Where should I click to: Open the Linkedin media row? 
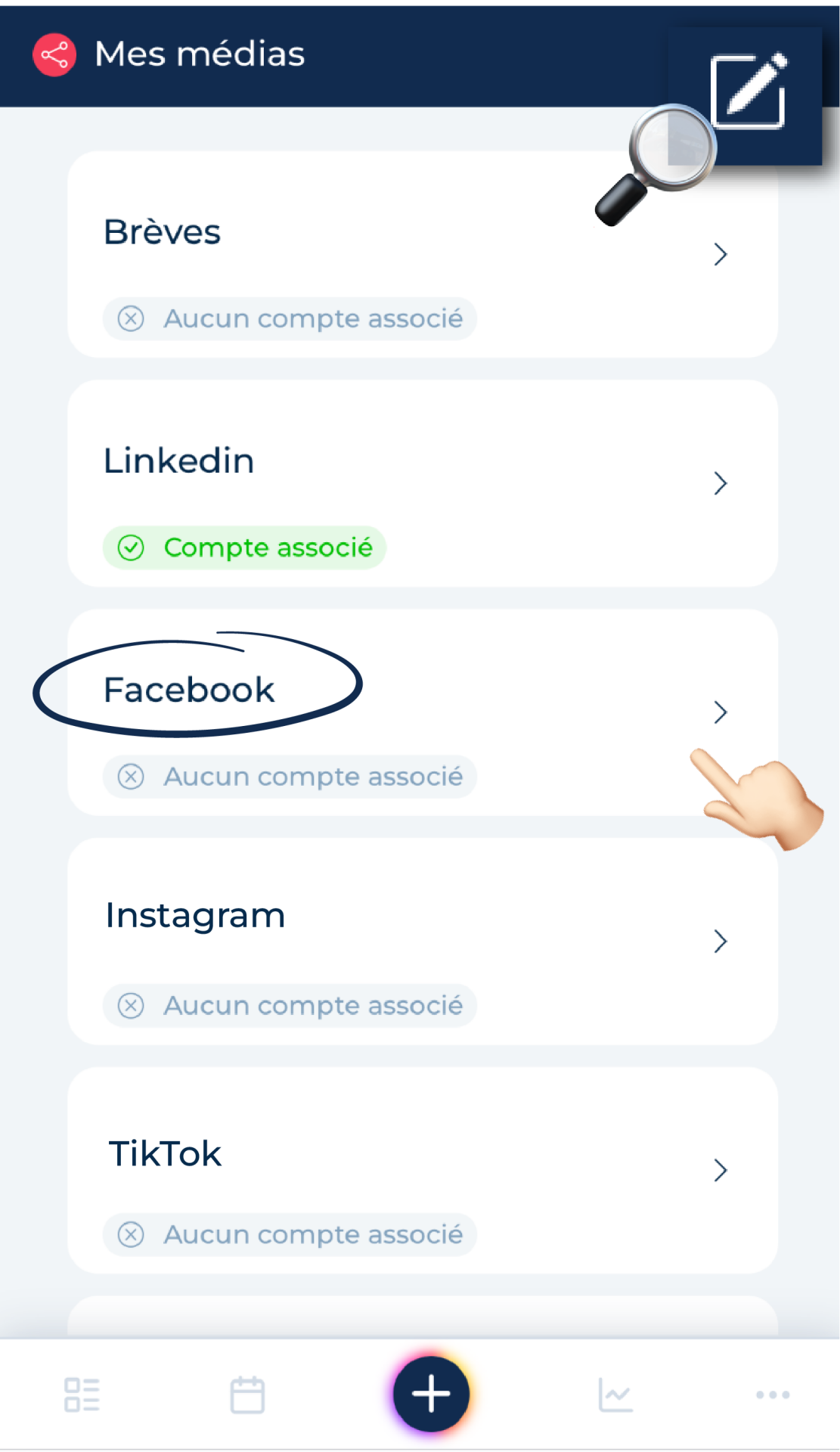click(423, 483)
